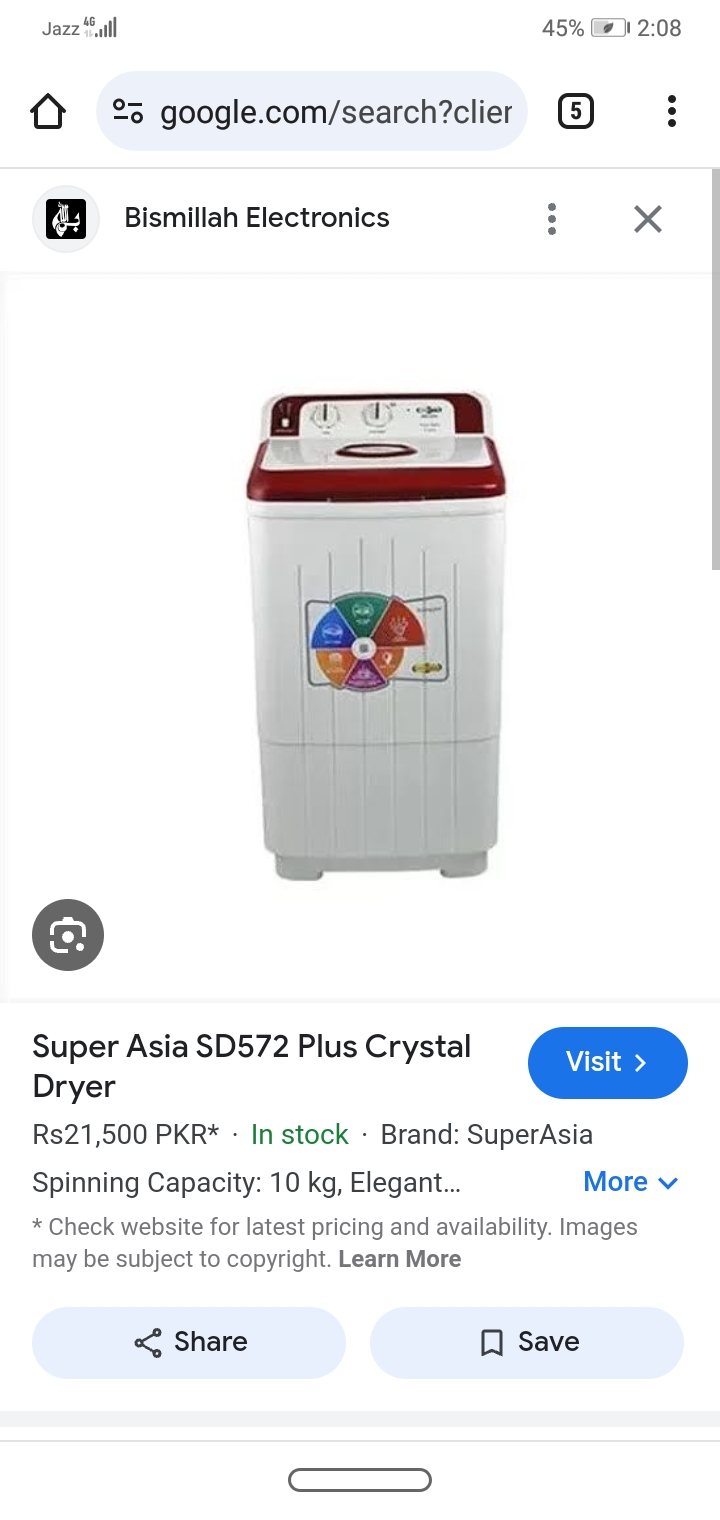Open the Bismillah Electronics source site
720x1520 pixels.
pyautogui.click(x=256, y=218)
